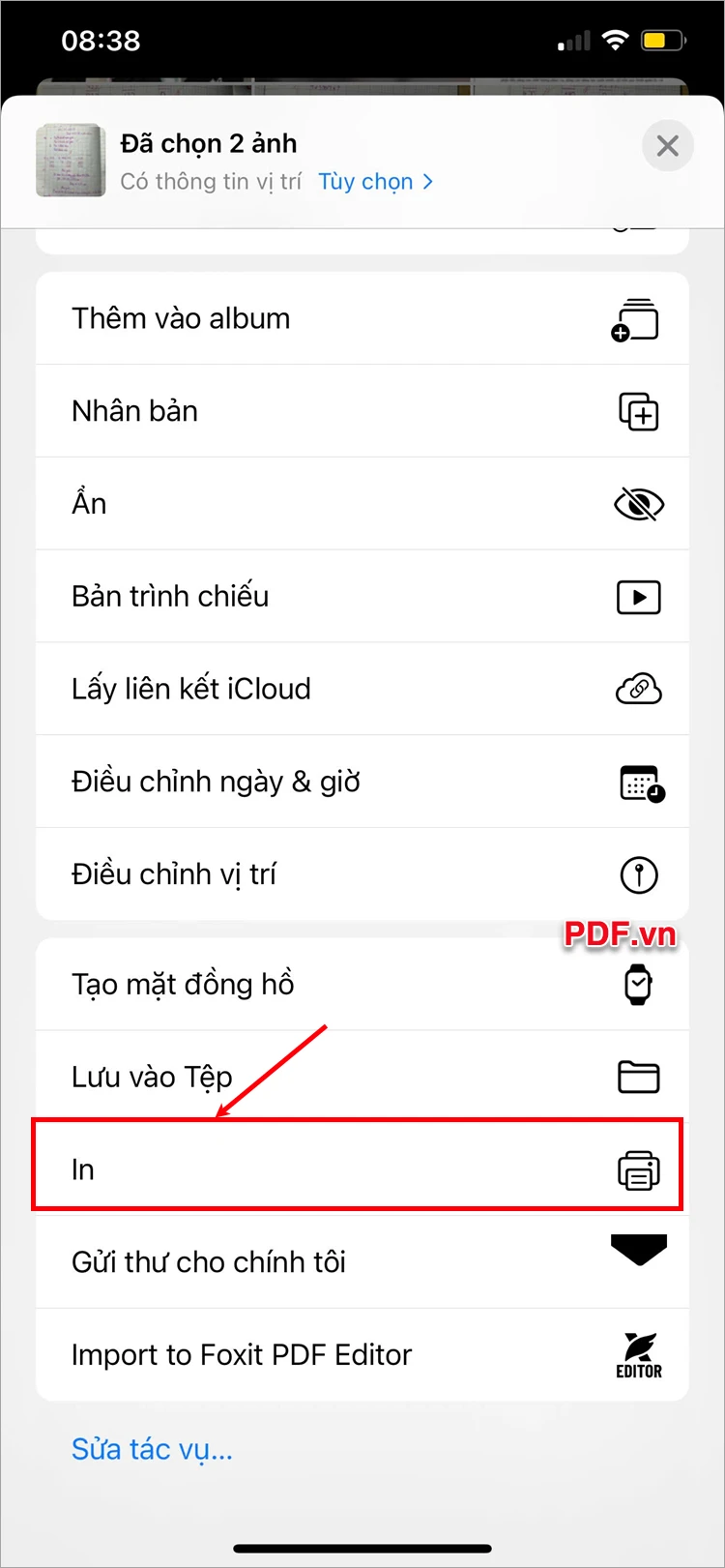Select Gửi thư cho chính tôi
Screen dimensions: 725x1568
(362, 1261)
